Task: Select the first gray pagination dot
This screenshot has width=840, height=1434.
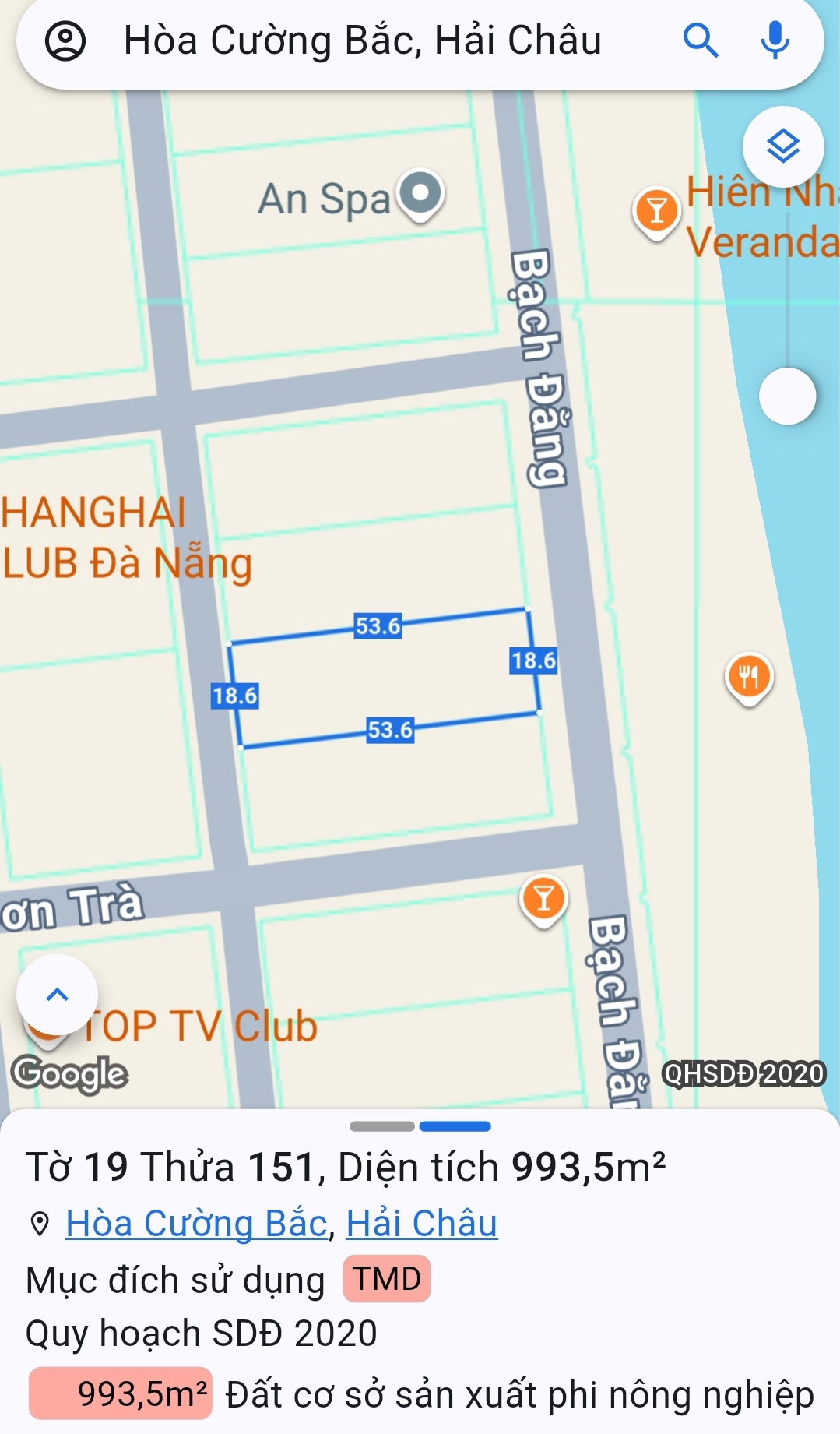Action: (381, 1125)
